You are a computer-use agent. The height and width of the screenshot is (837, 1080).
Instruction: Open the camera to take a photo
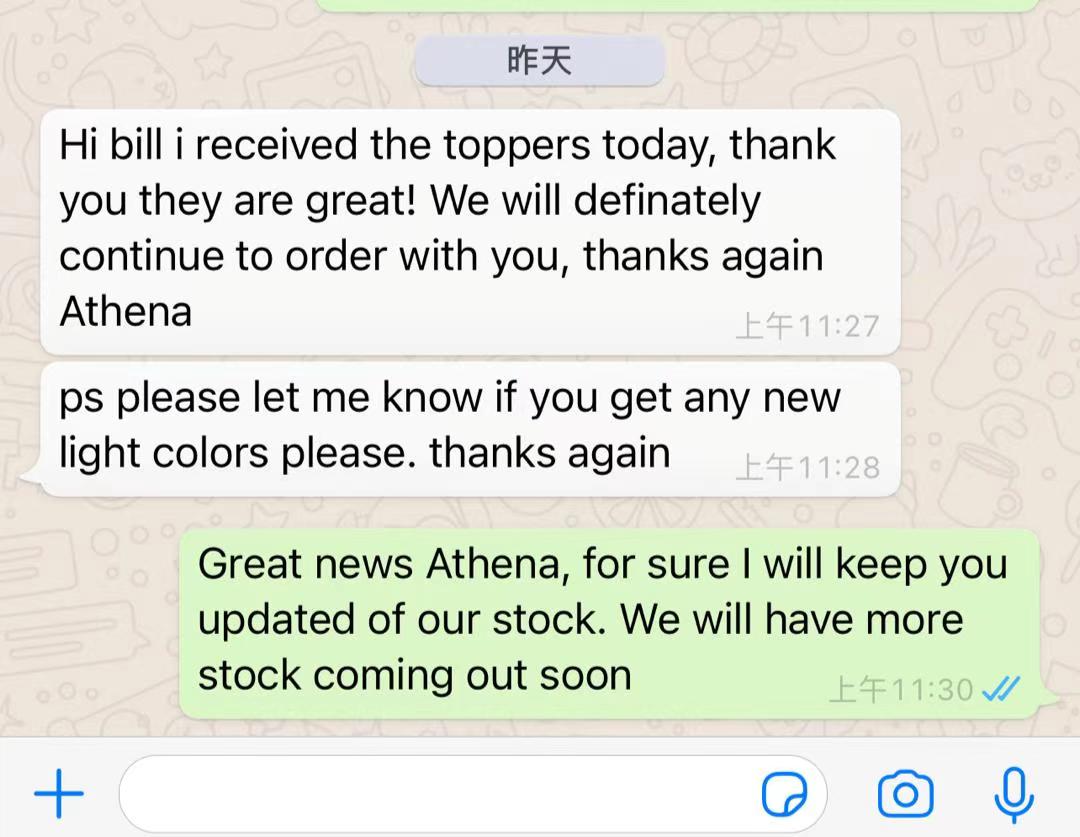[905, 795]
